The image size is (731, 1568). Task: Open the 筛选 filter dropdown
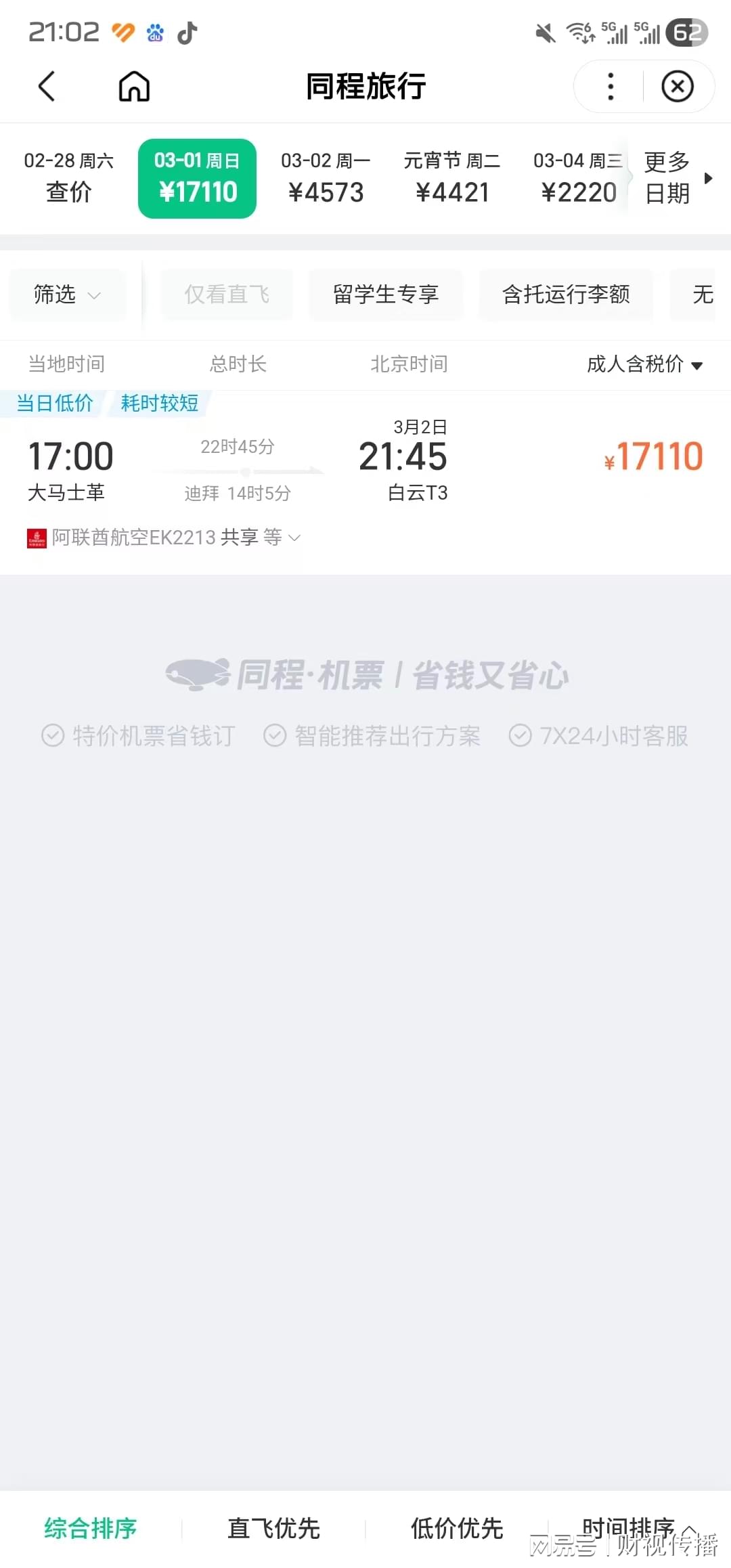coord(66,295)
